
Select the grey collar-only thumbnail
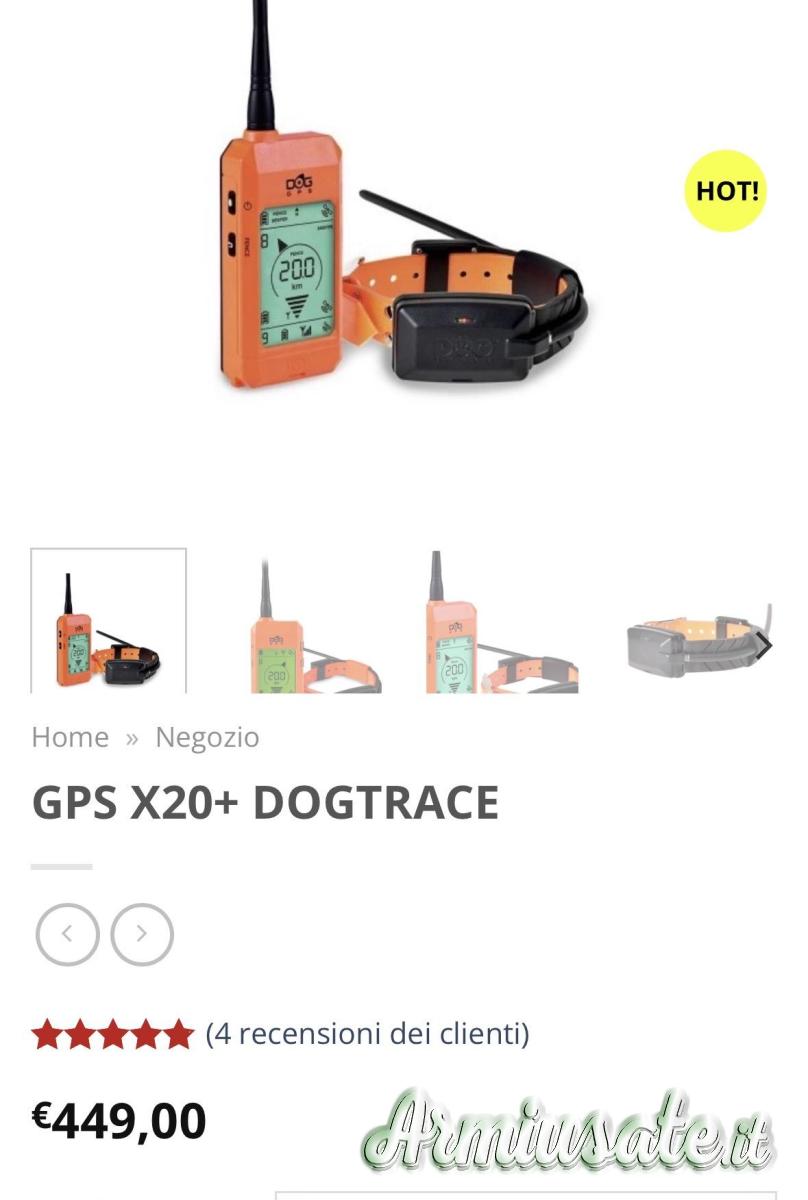click(x=690, y=640)
